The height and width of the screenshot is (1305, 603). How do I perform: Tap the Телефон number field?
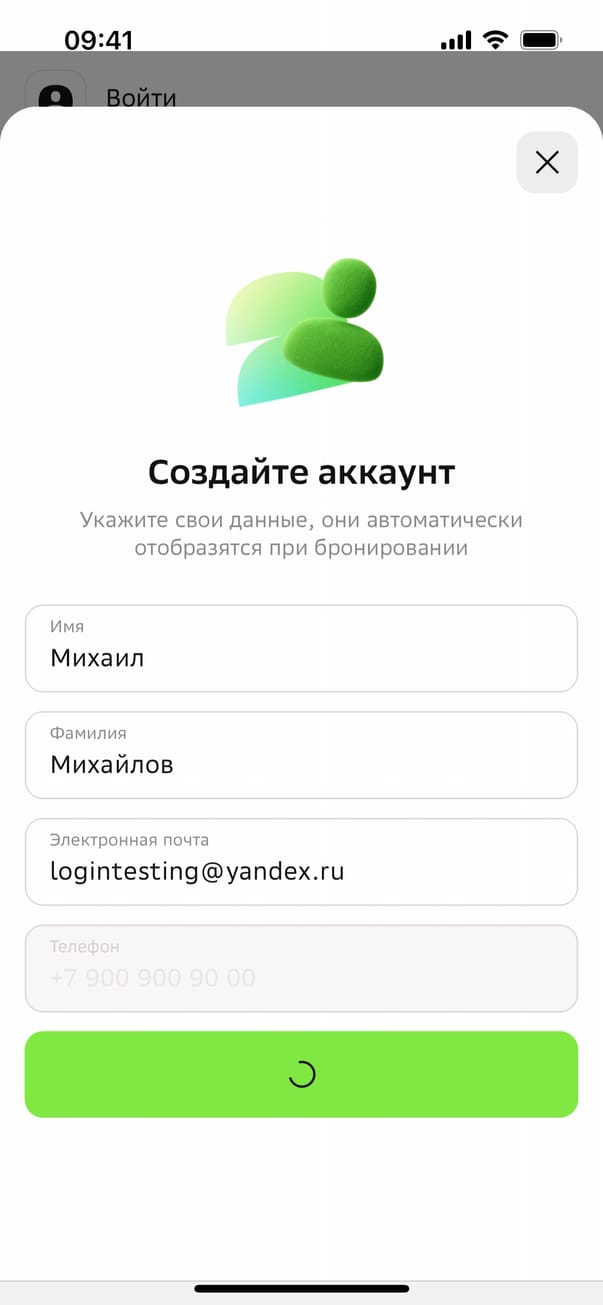pyautogui.click(x=301, y=968)
